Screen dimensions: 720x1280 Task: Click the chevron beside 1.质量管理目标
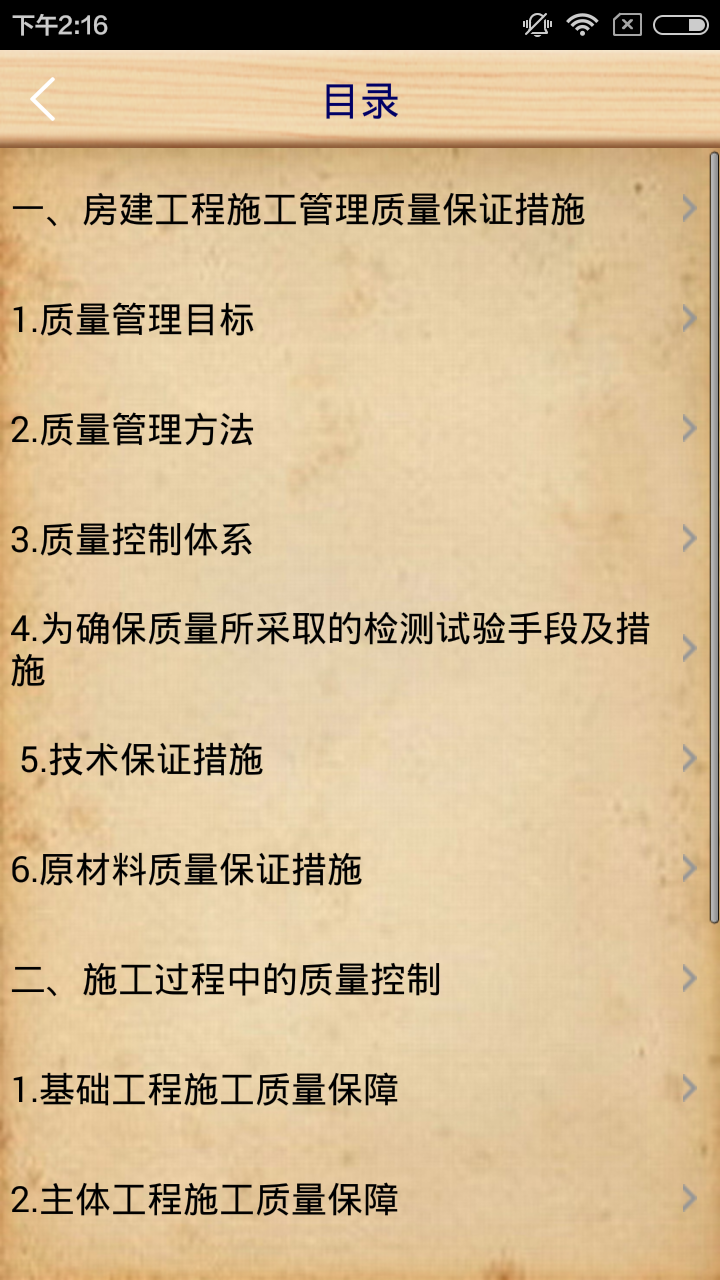689,318
